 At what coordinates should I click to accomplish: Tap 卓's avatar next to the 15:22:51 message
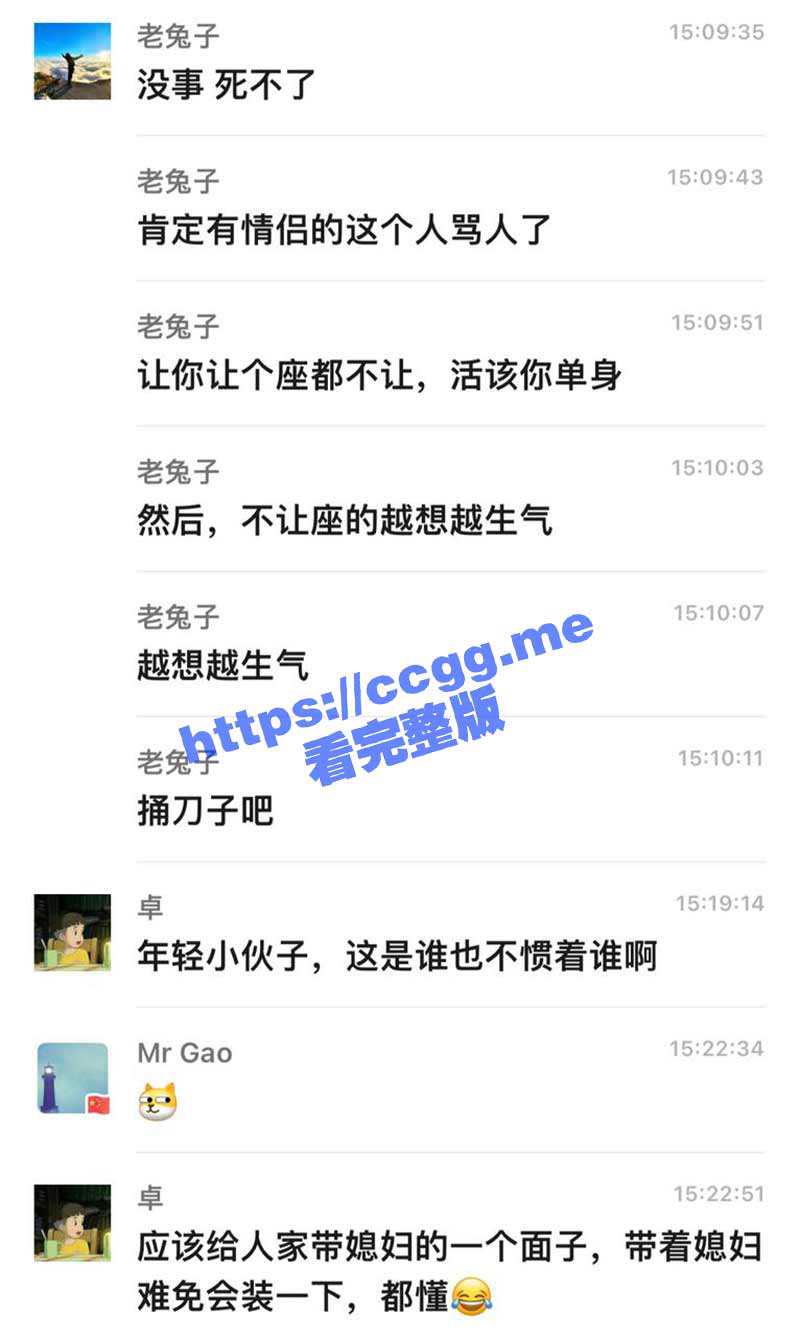coord(72,1222)
